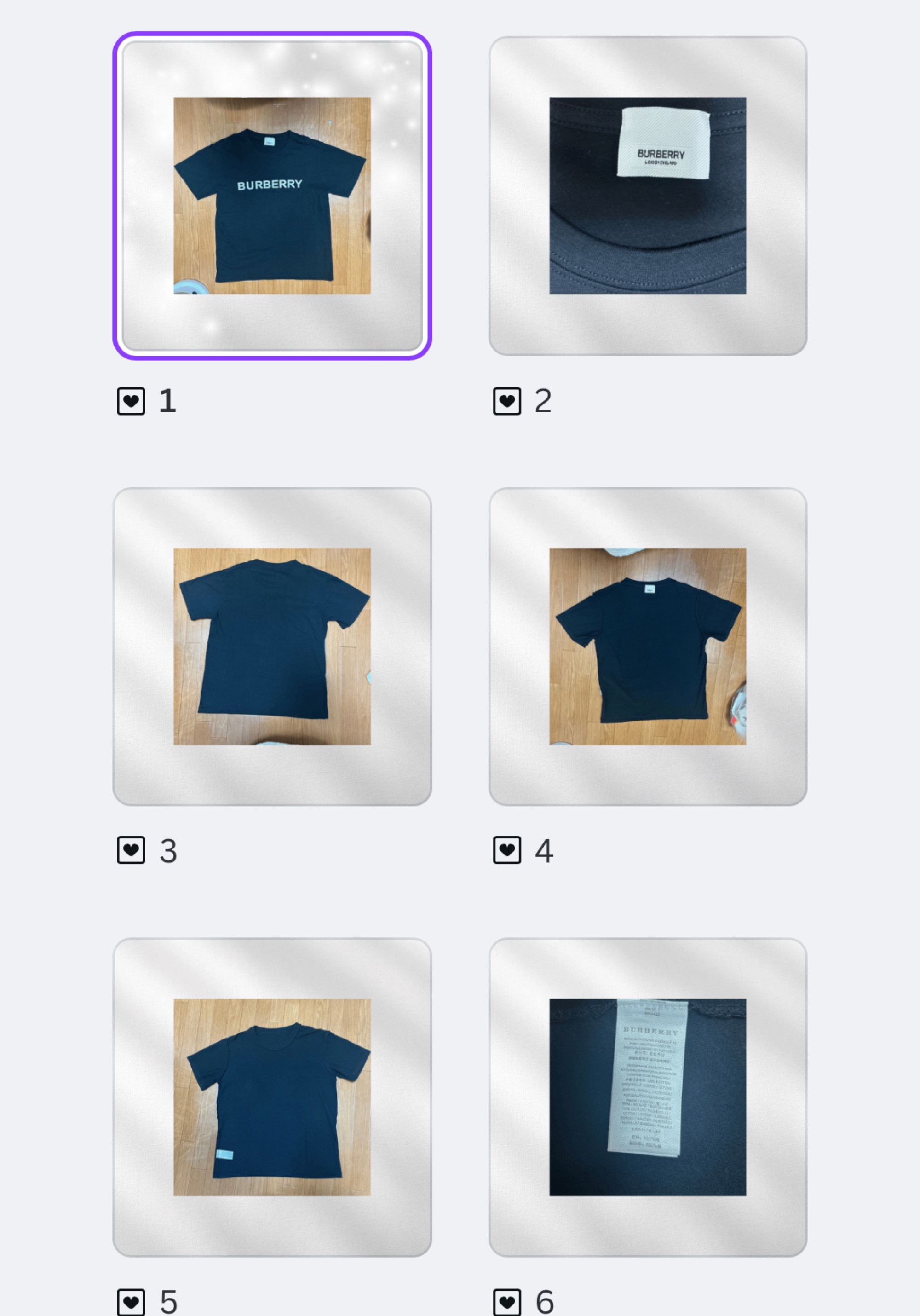Tap the heart icon beside number 3

coord(131,850)
